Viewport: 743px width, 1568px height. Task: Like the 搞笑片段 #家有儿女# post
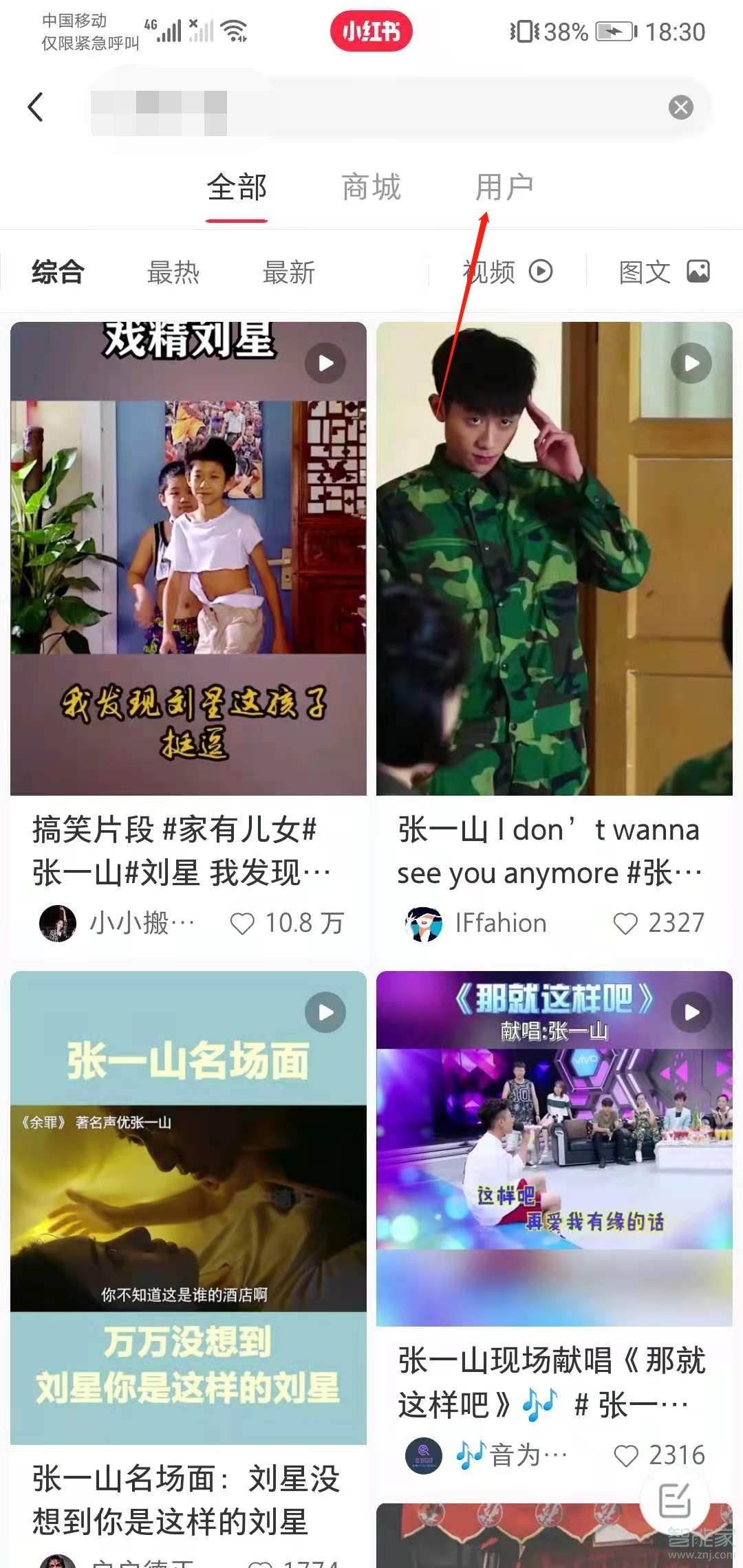[242, 924]
